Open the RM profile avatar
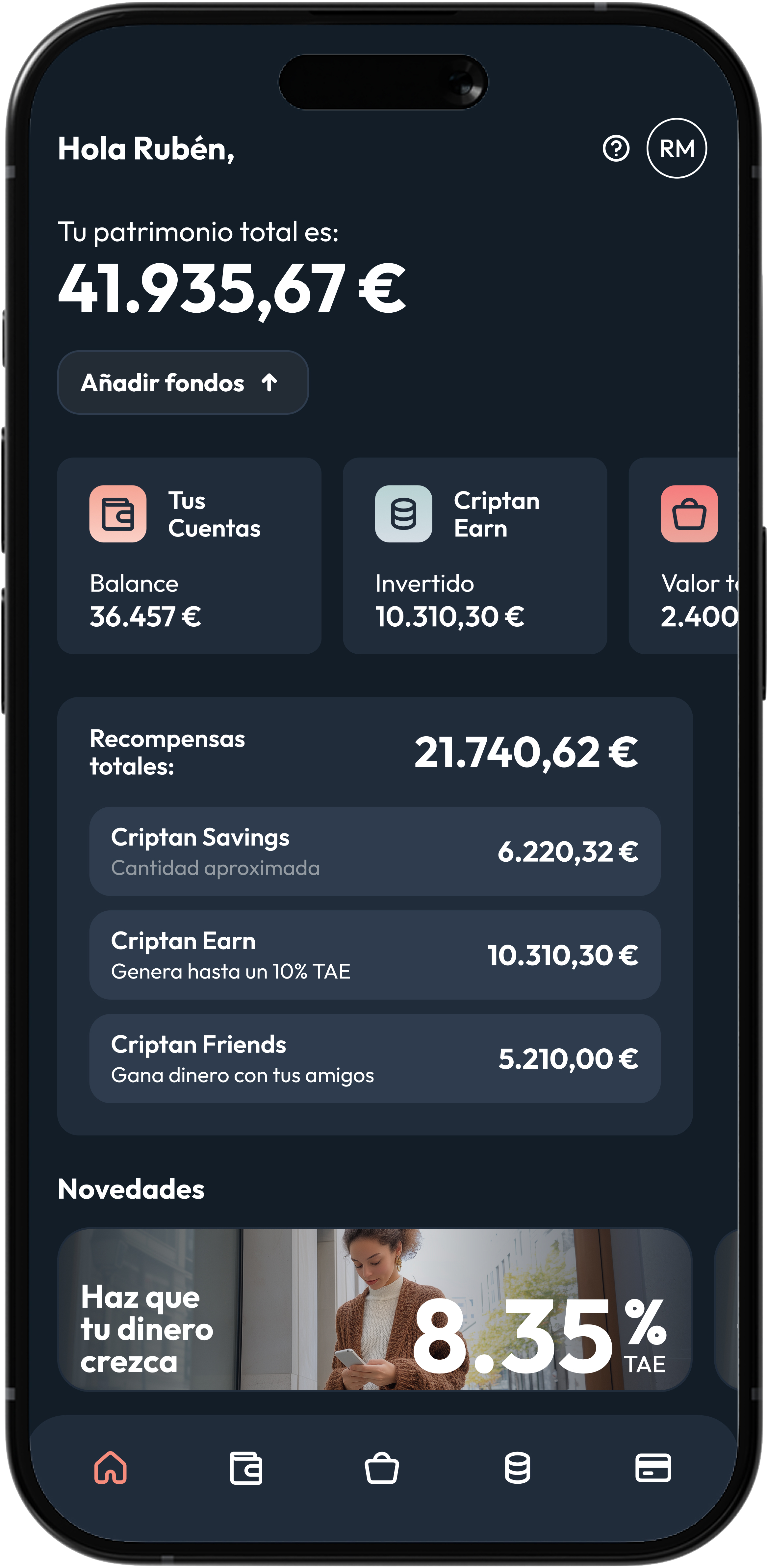The image size is (767, 1568). click(x=676, y=148)
